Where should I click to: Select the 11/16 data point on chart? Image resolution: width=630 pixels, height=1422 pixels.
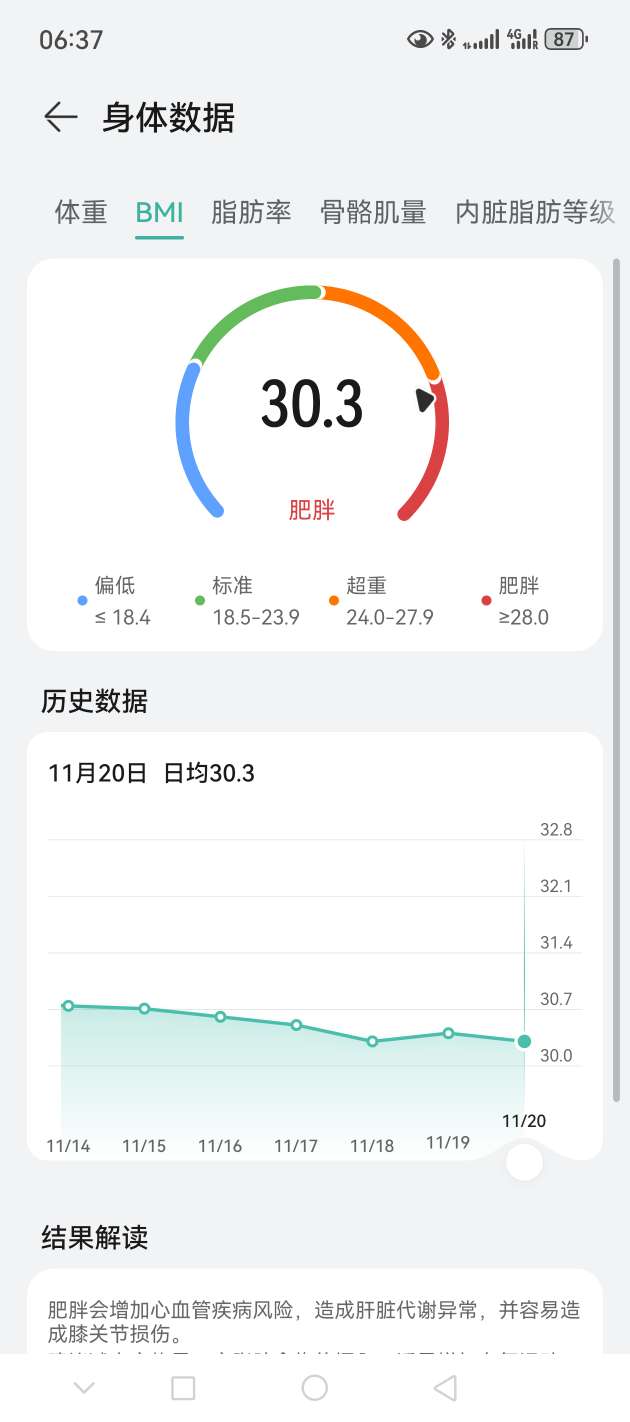point(220,1016)
